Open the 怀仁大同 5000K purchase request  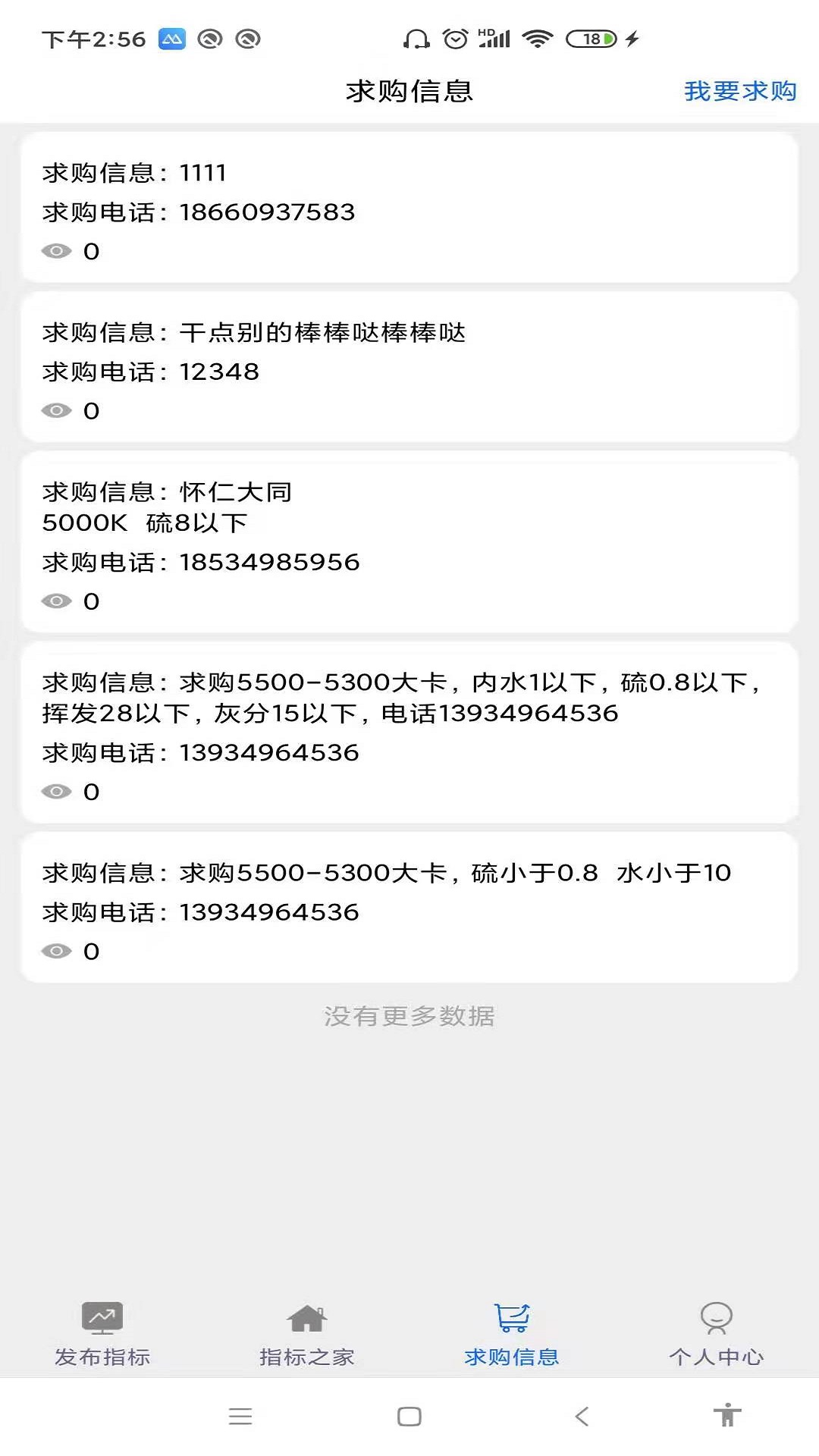click(409, 542)
